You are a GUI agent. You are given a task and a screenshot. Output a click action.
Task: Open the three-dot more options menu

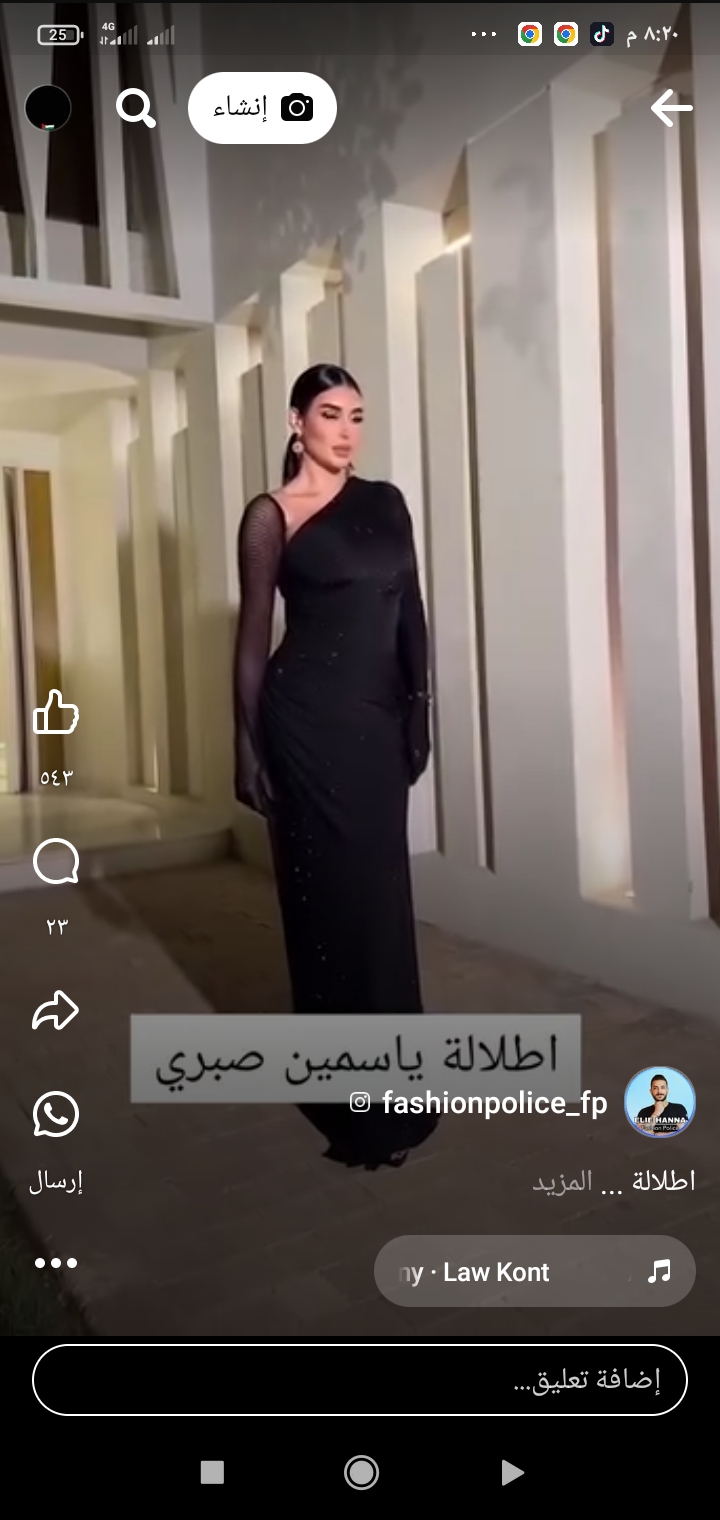(x=56, y=1263)
